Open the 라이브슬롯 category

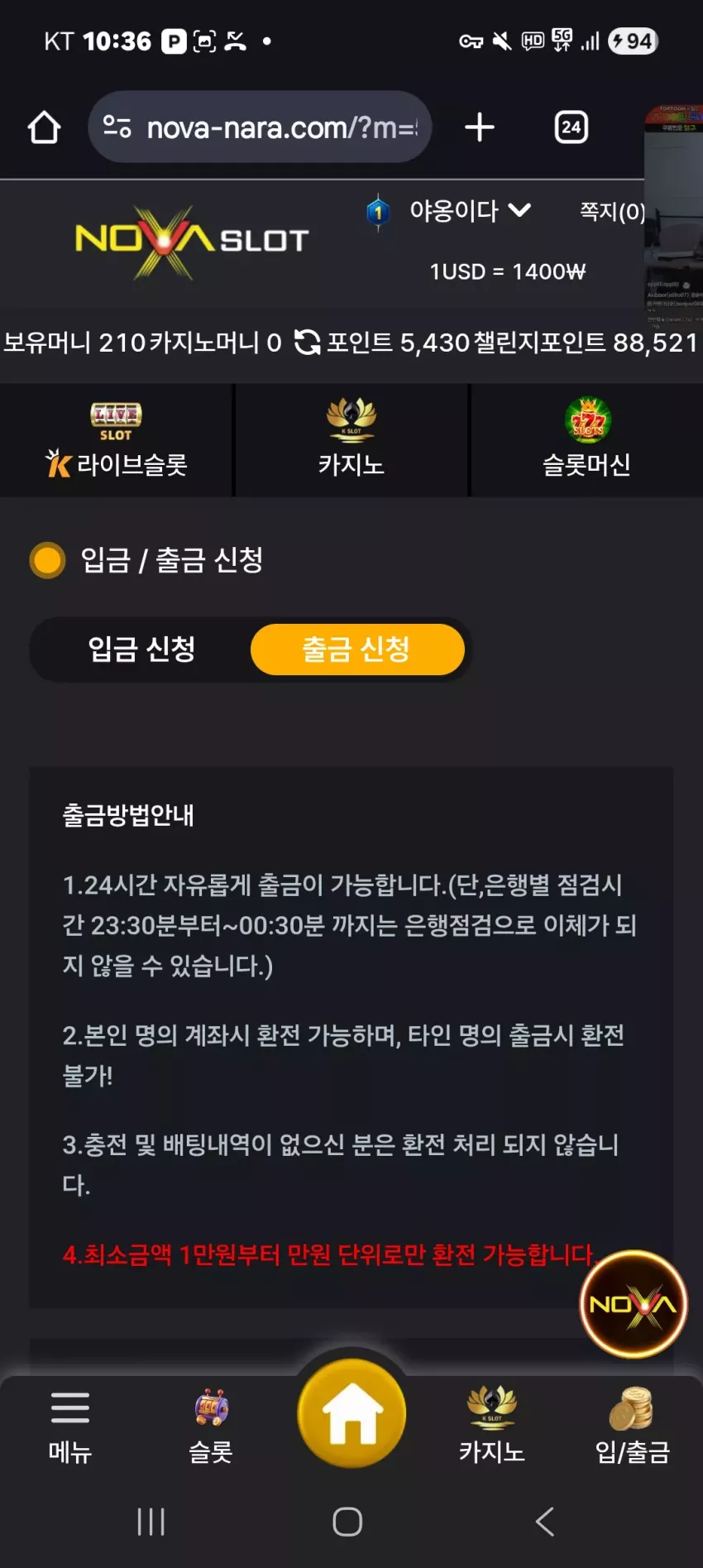(117, 440)
